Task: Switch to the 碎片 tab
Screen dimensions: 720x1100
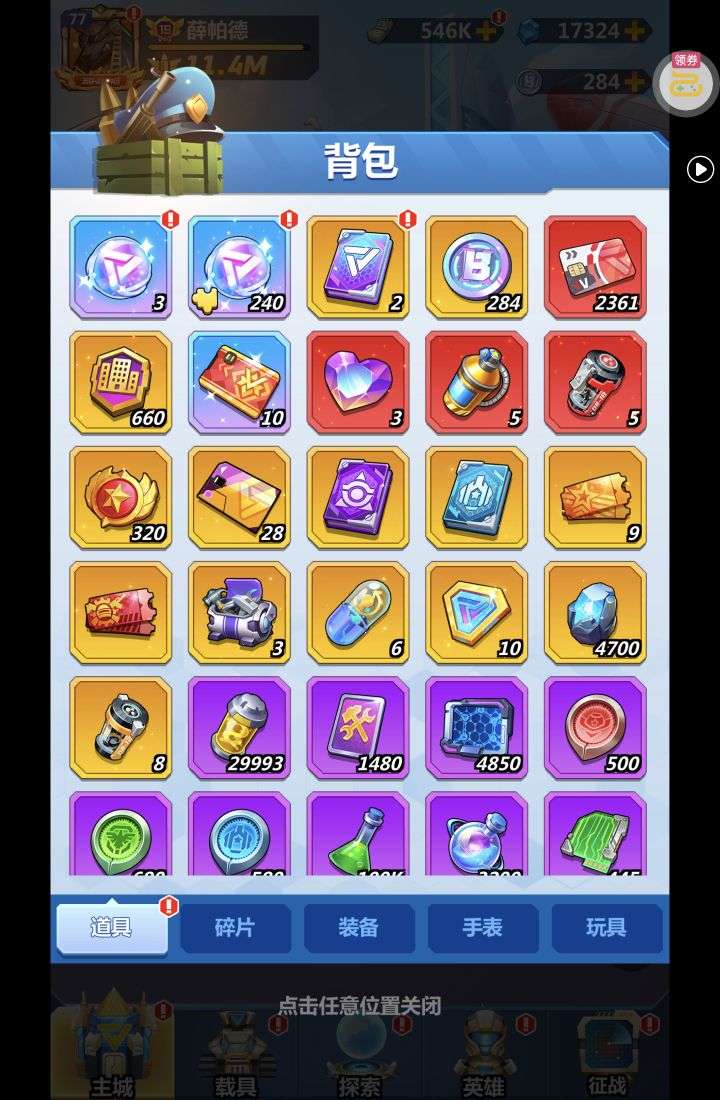Action: click(235, 928)
